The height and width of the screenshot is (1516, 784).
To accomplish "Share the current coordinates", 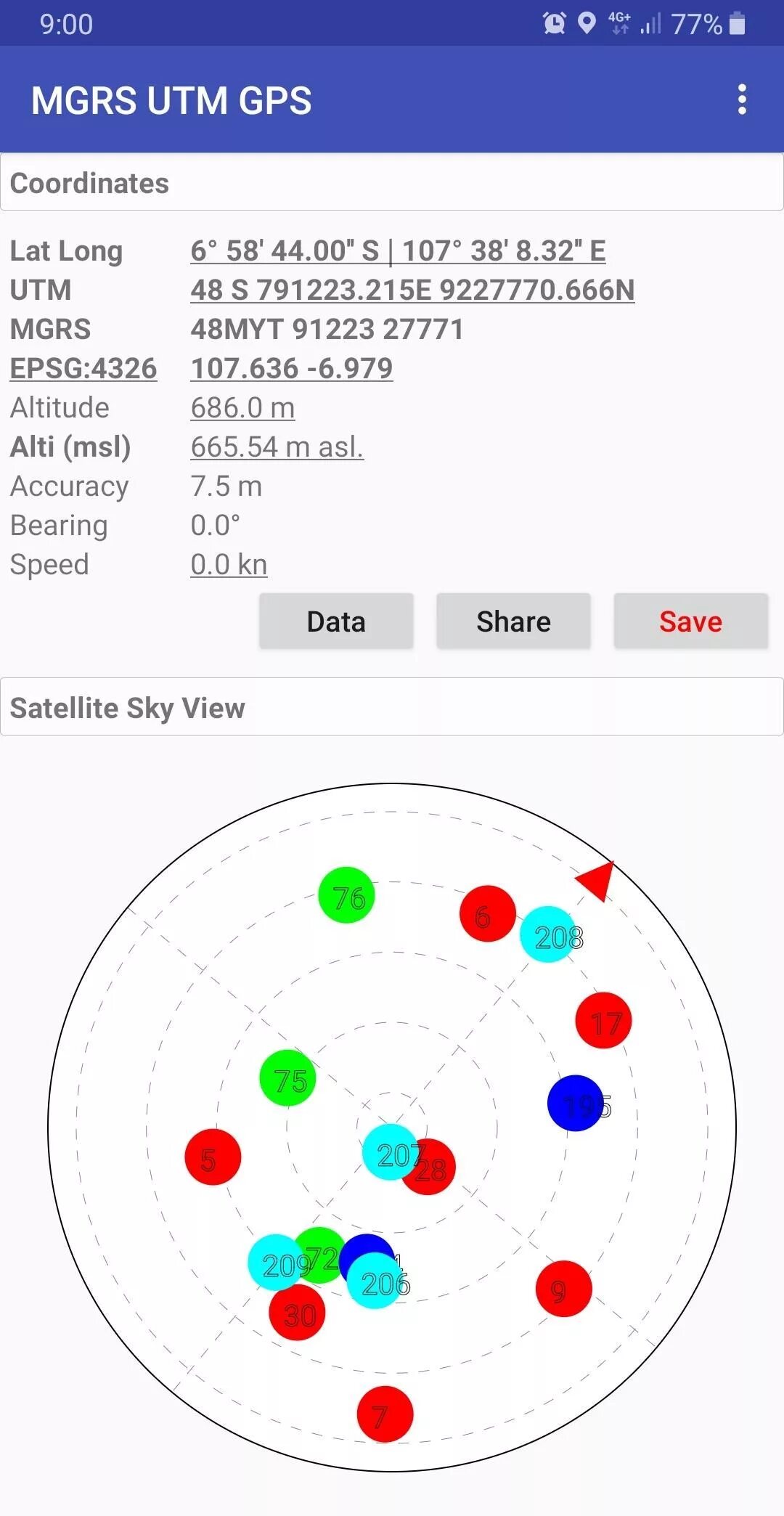I will pyautogui.click(x=513, y=622).
